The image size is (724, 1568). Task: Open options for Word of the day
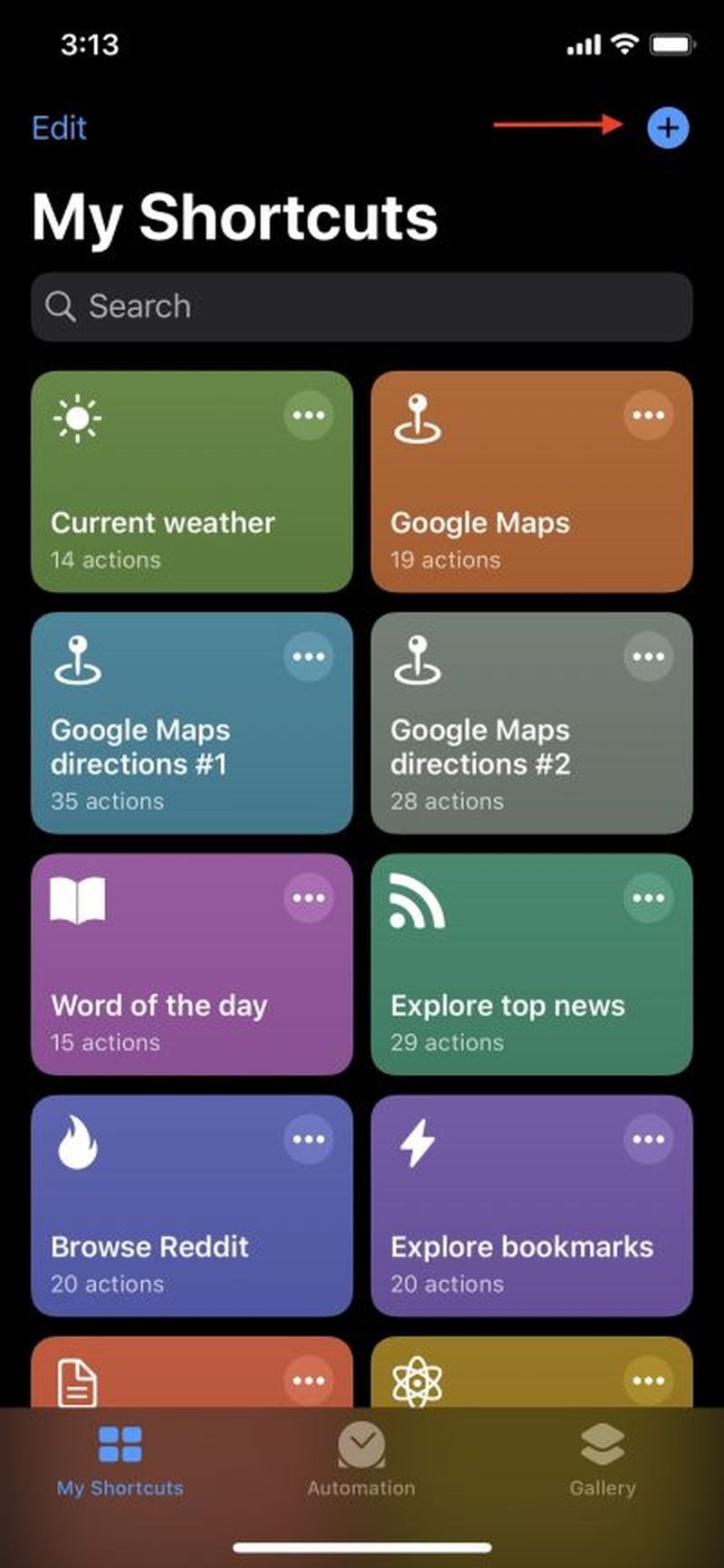(309, 898)
